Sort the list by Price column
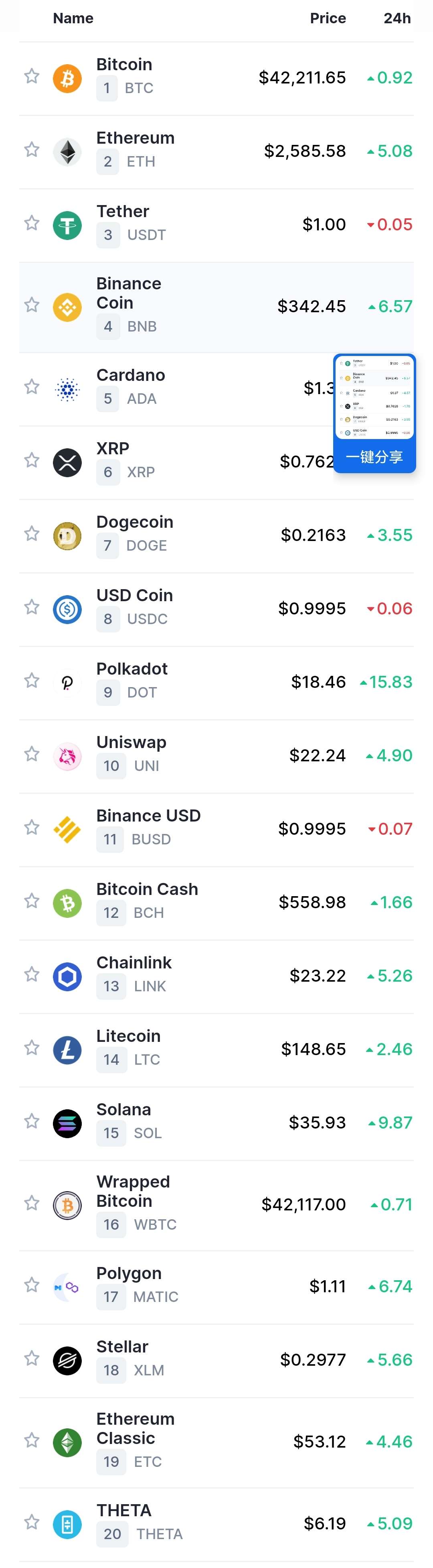Viewport: 433px width, 1568px height. (x=327, y=18)
